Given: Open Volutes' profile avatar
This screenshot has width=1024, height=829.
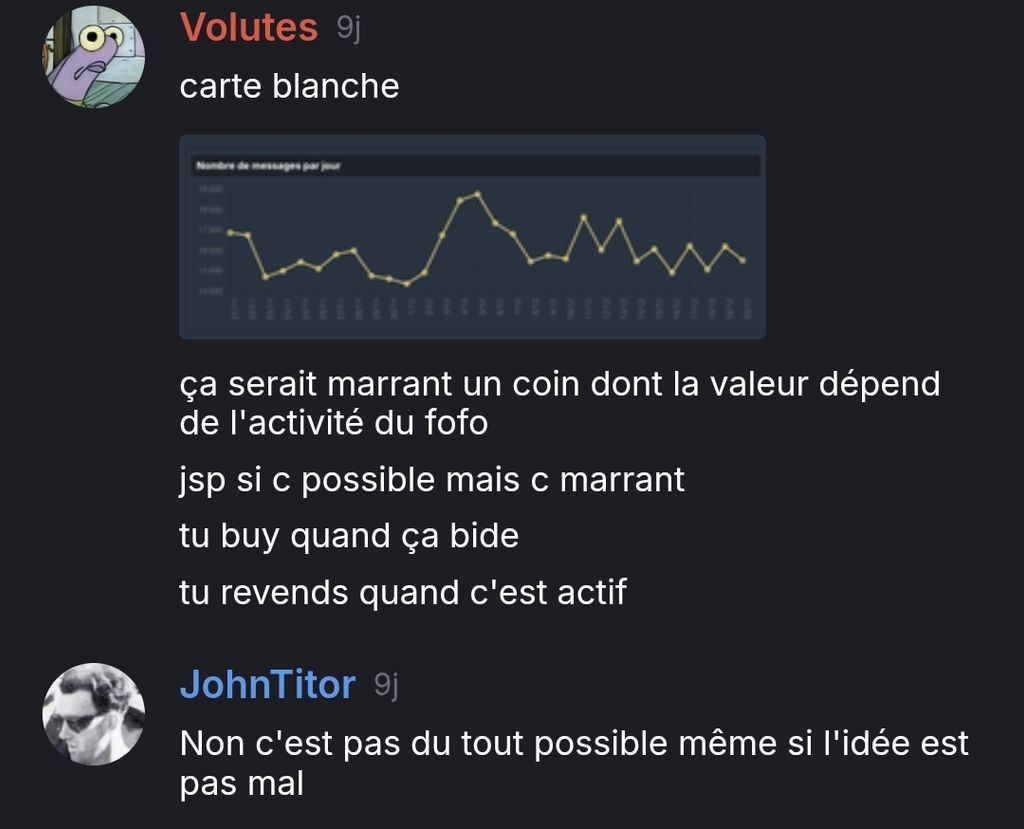Looking at the screenshot, I should tap(93, 56).
